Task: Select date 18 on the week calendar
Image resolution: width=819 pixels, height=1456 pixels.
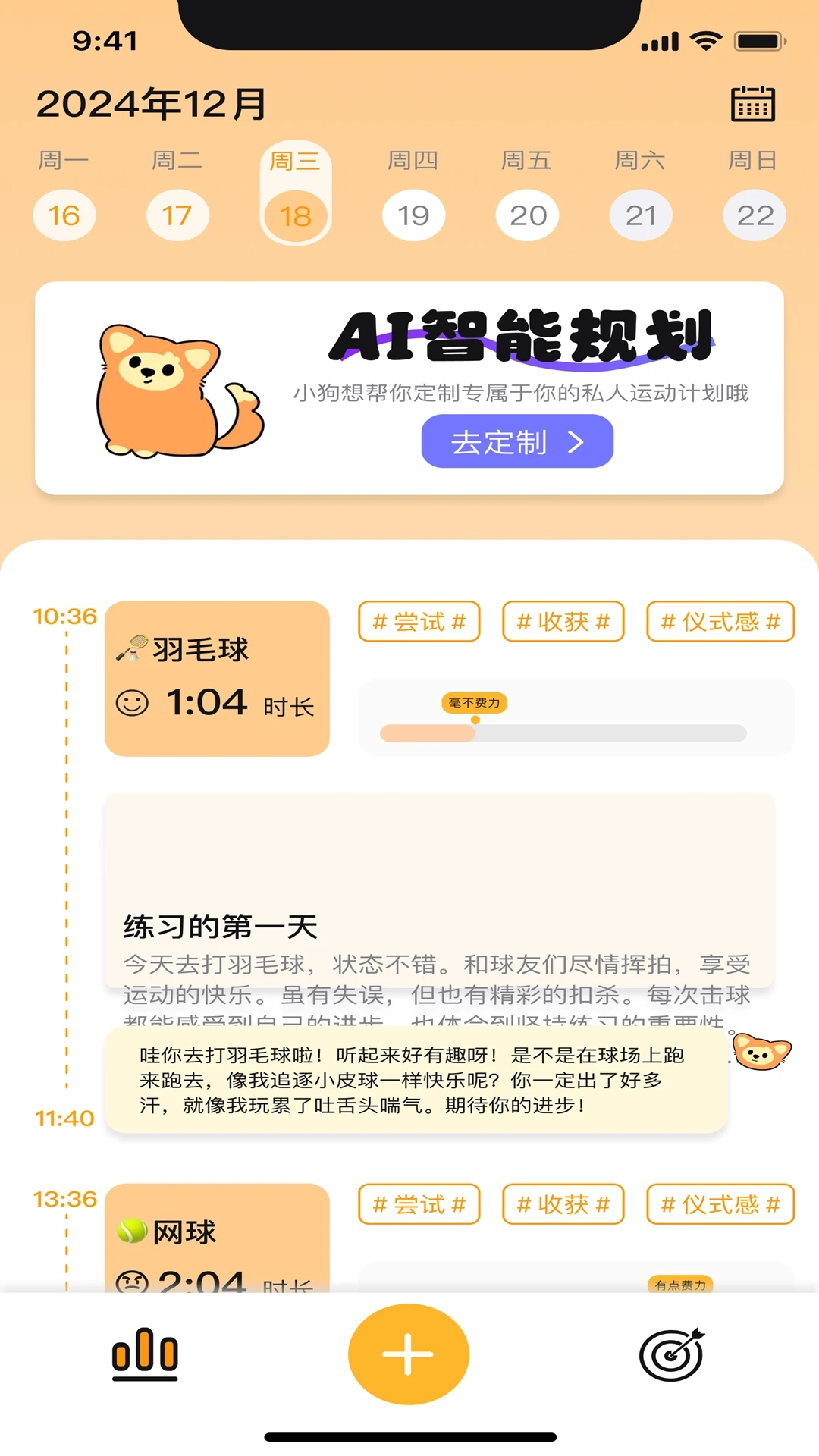Action: [x=296, y=215]
